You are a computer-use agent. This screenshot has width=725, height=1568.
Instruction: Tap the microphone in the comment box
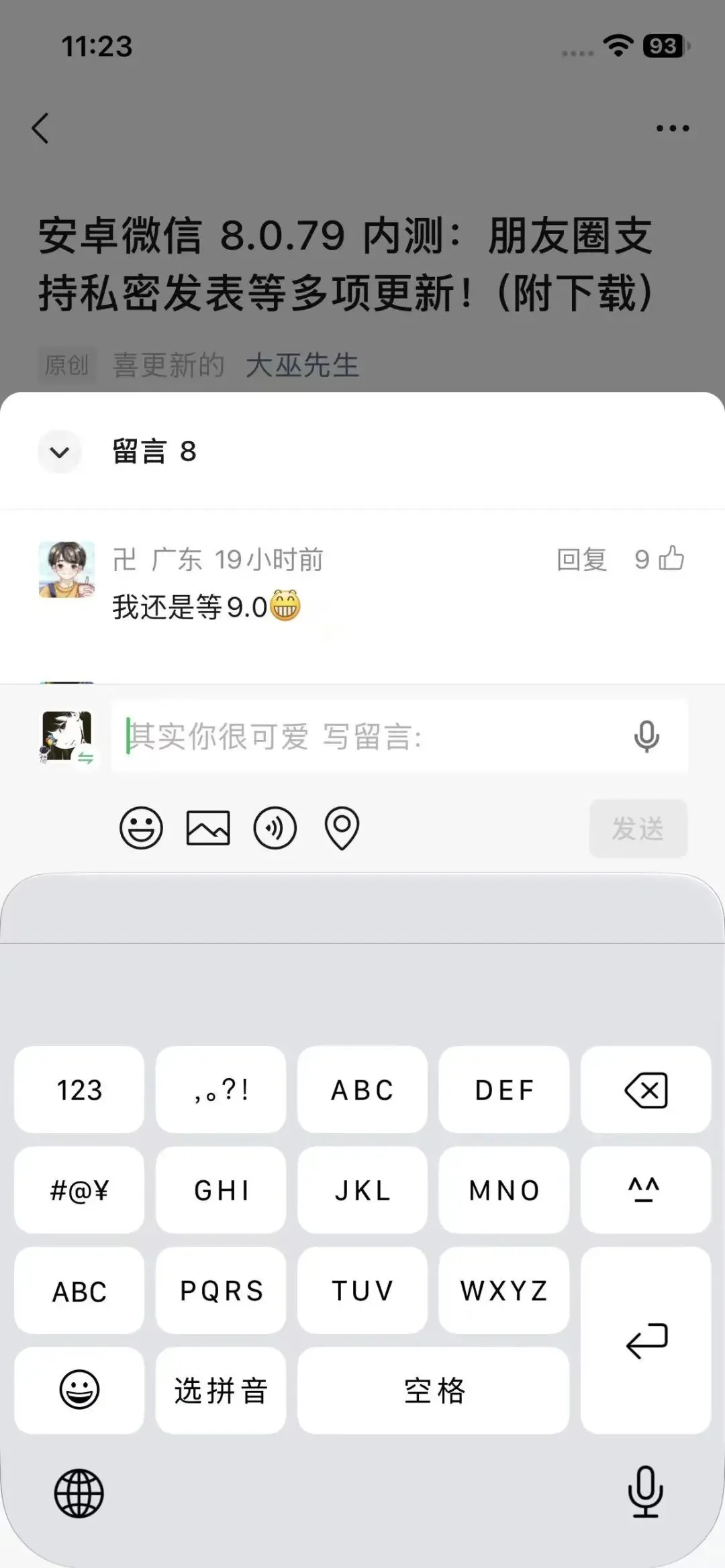646,736
